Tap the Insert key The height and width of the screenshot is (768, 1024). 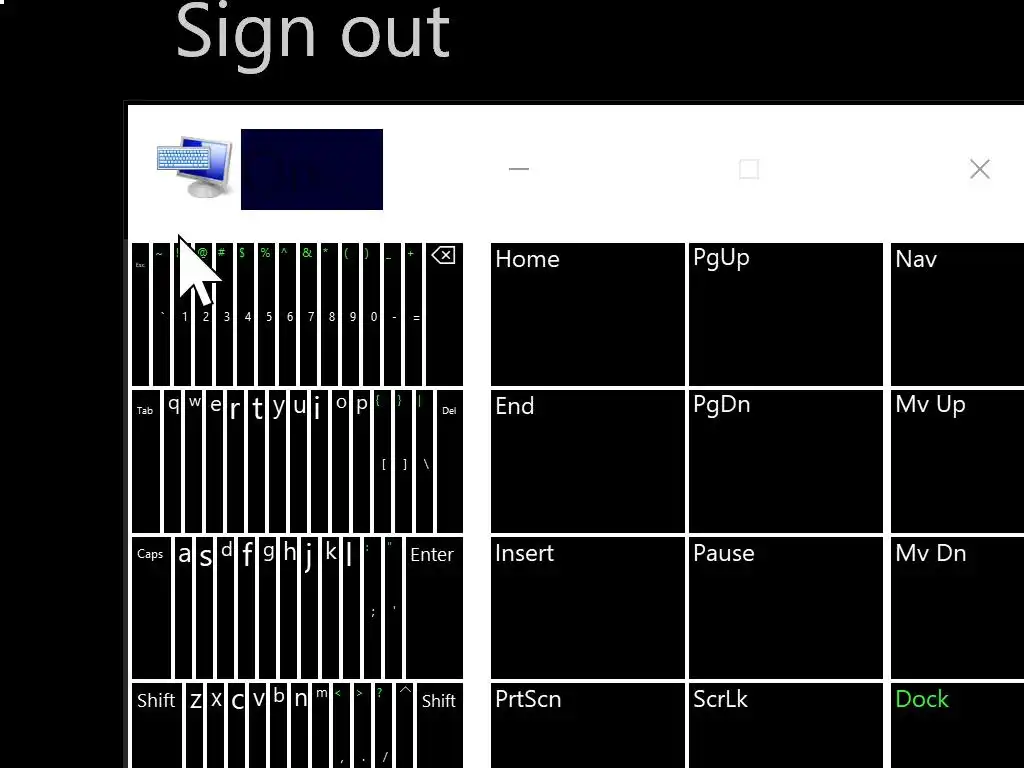pyautogui.click(x=587, y=608)
